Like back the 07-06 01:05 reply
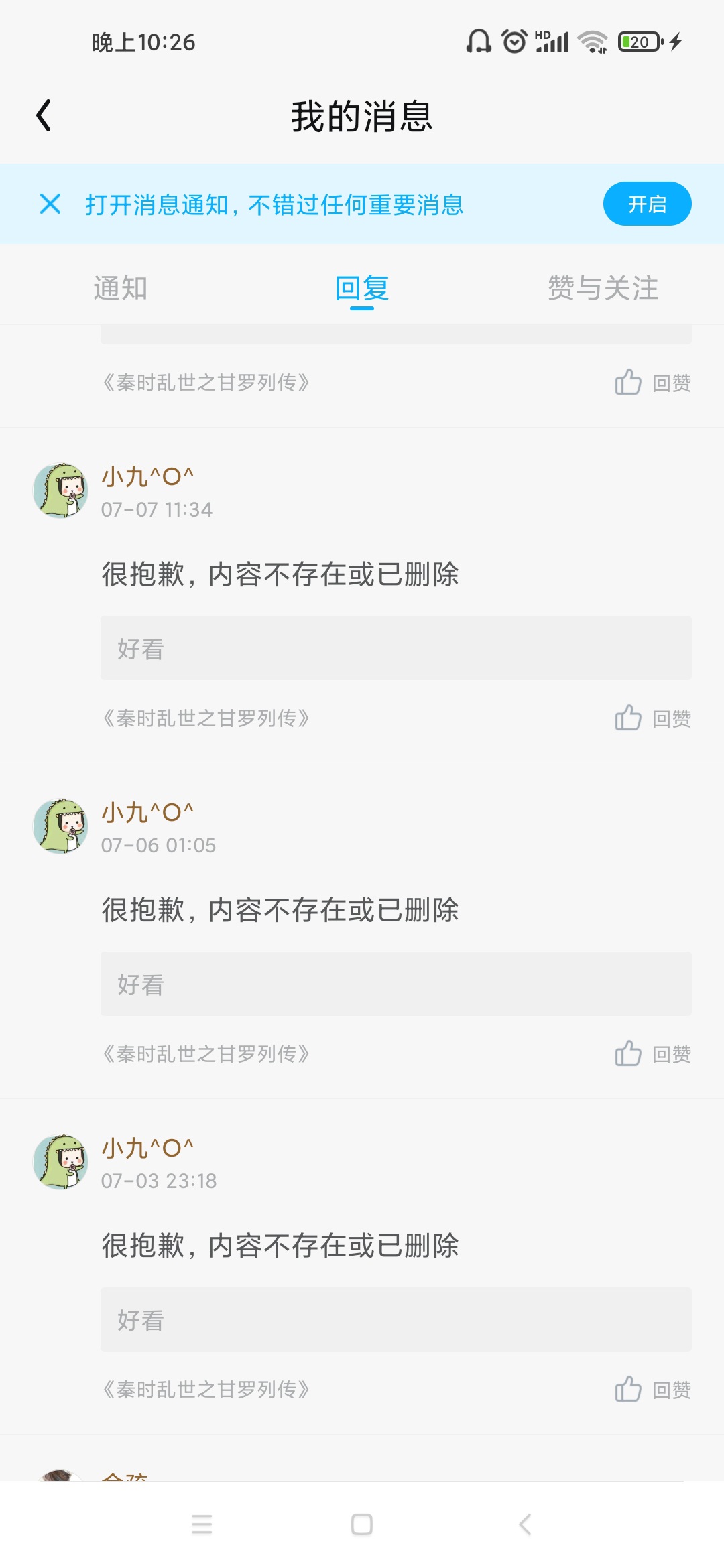 (653, 1054)
